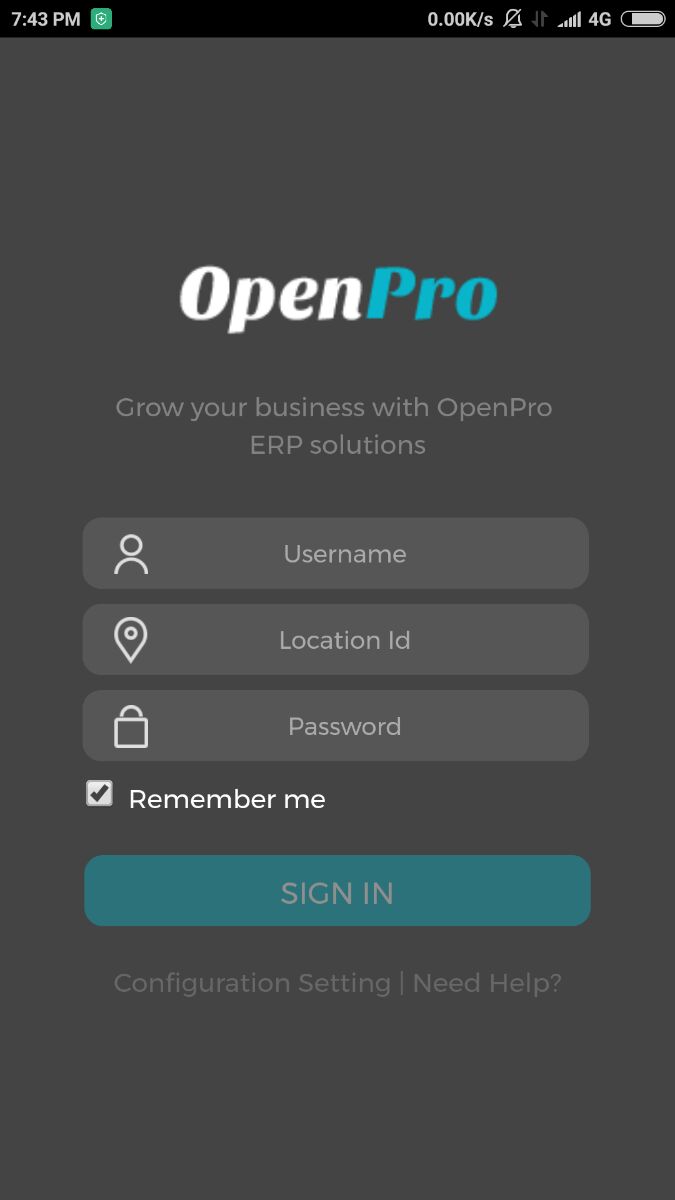Select the Password field
The height and width of the screenshot is (1200, 675).
pyautogui.click(x=345, y=726)
